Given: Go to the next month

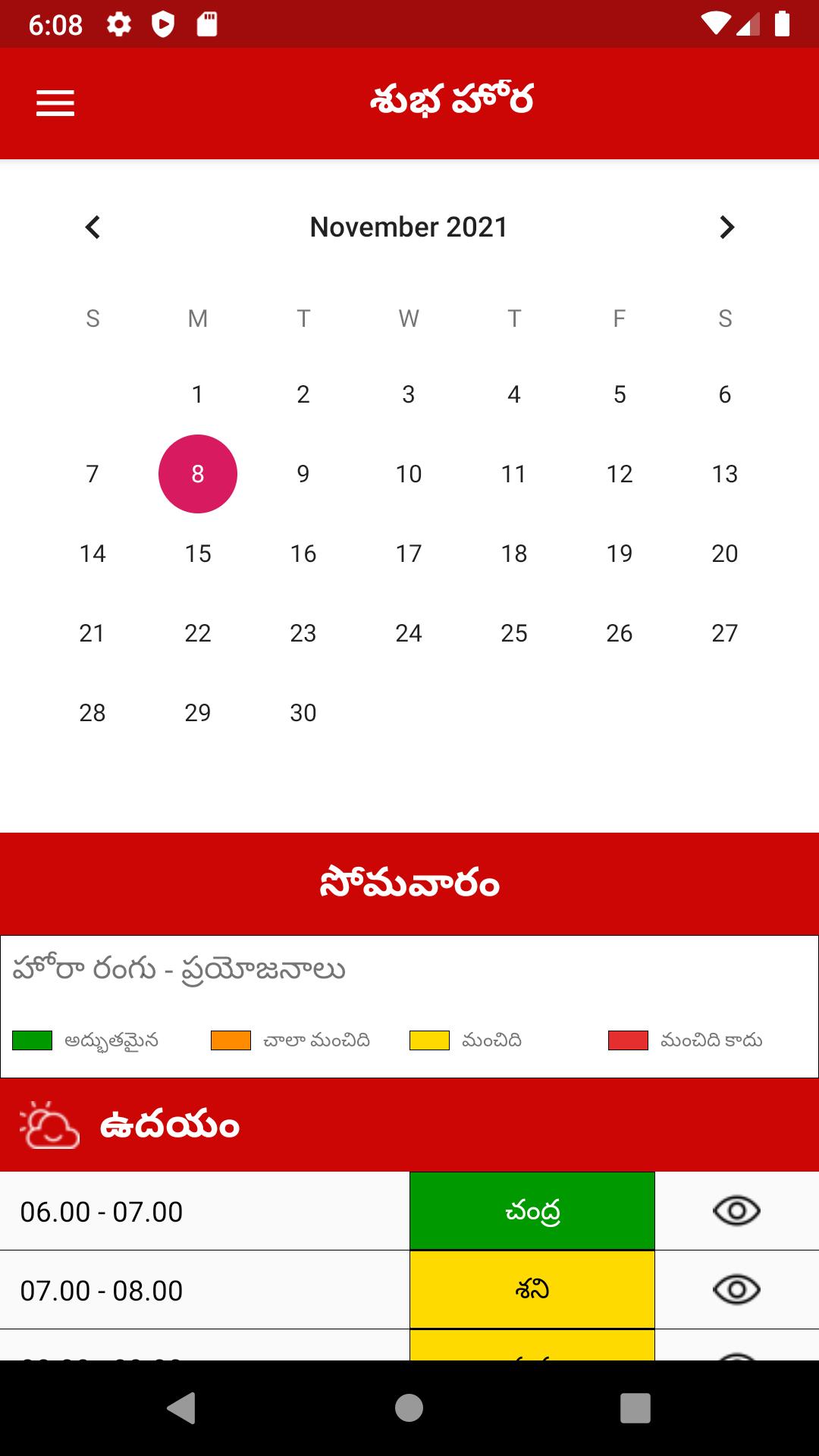Looking at the screenshot, I should point(726,227).
